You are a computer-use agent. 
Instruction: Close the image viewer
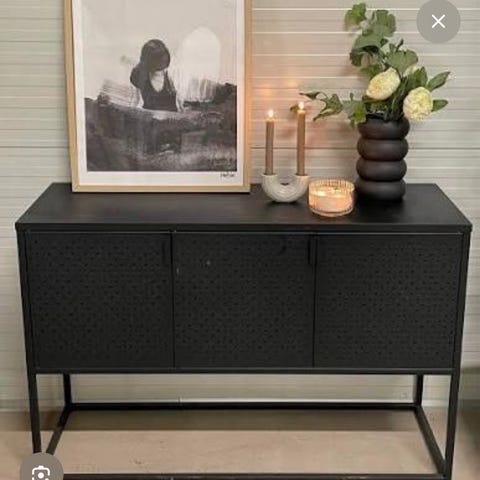pyautogui.click(x=438, y=21)
